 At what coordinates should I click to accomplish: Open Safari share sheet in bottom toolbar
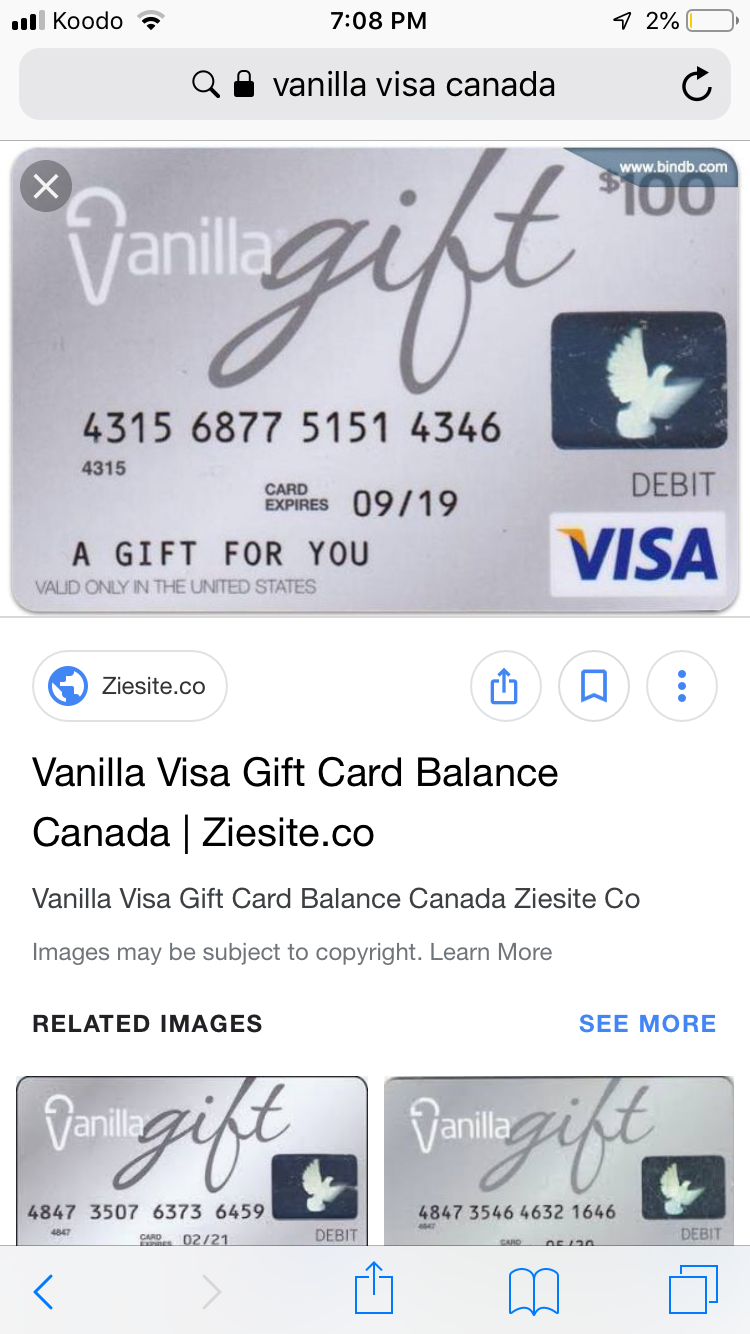374,1288
